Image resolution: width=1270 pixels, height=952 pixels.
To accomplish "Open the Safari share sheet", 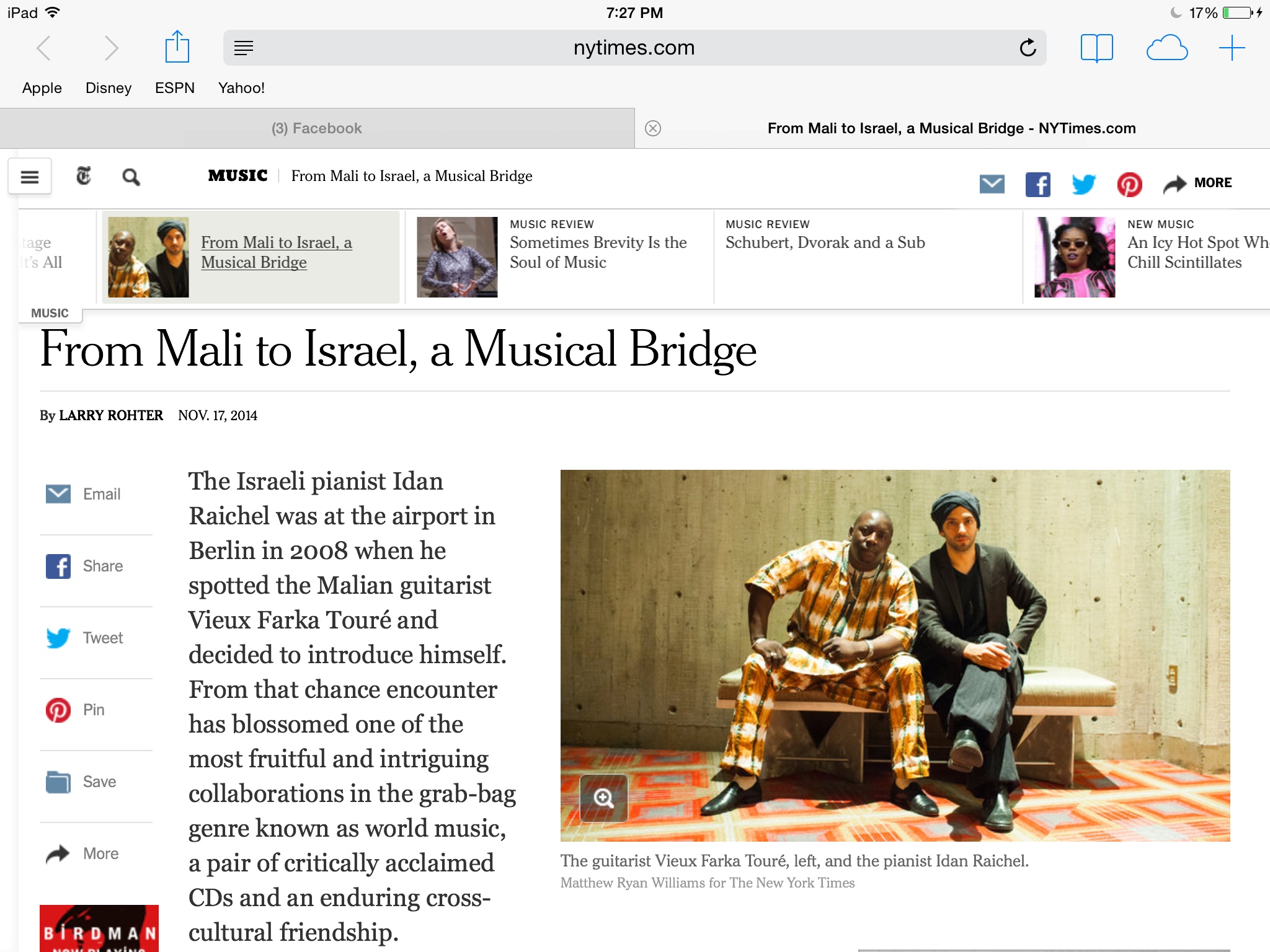I will [177, 47].
